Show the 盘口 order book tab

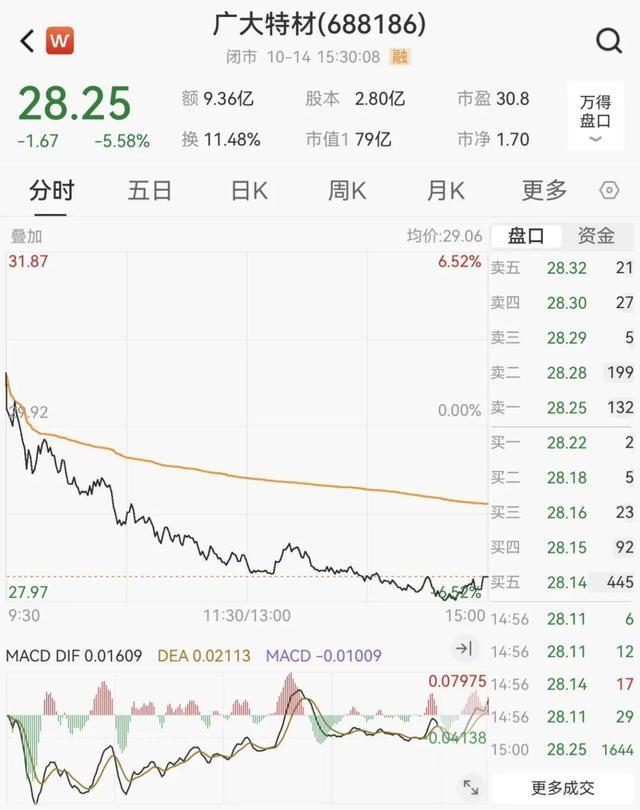[526, 236]
